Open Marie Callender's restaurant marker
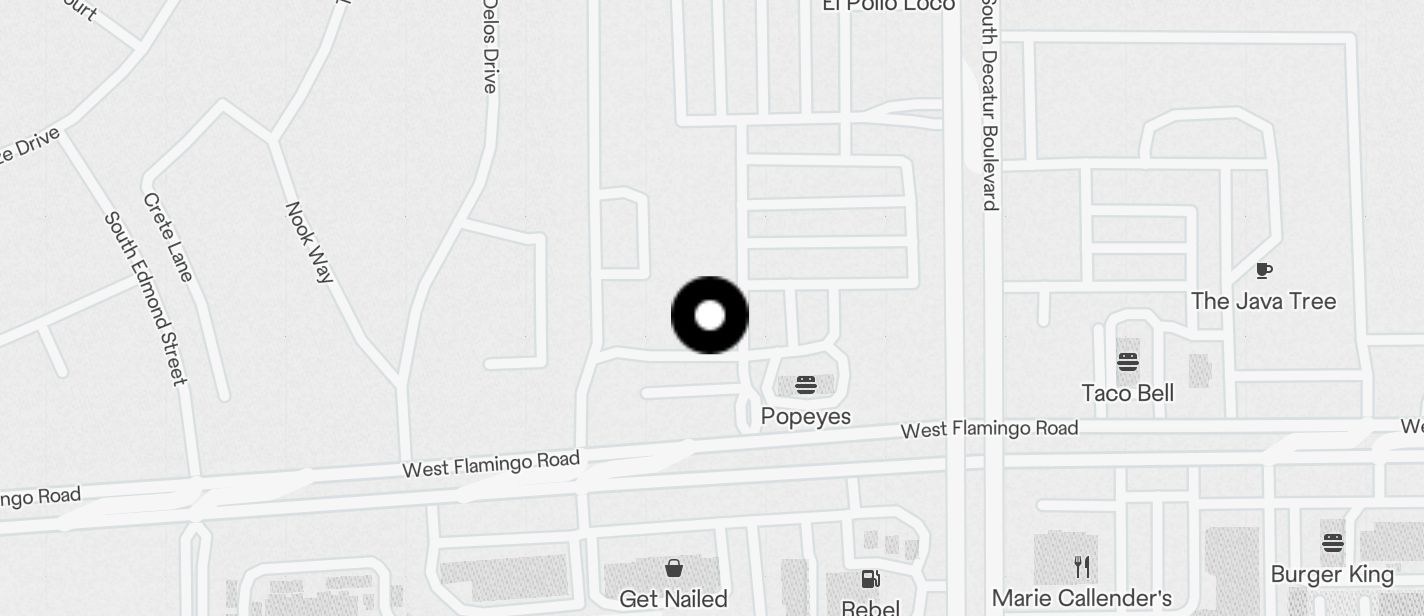 (1081, 567)
